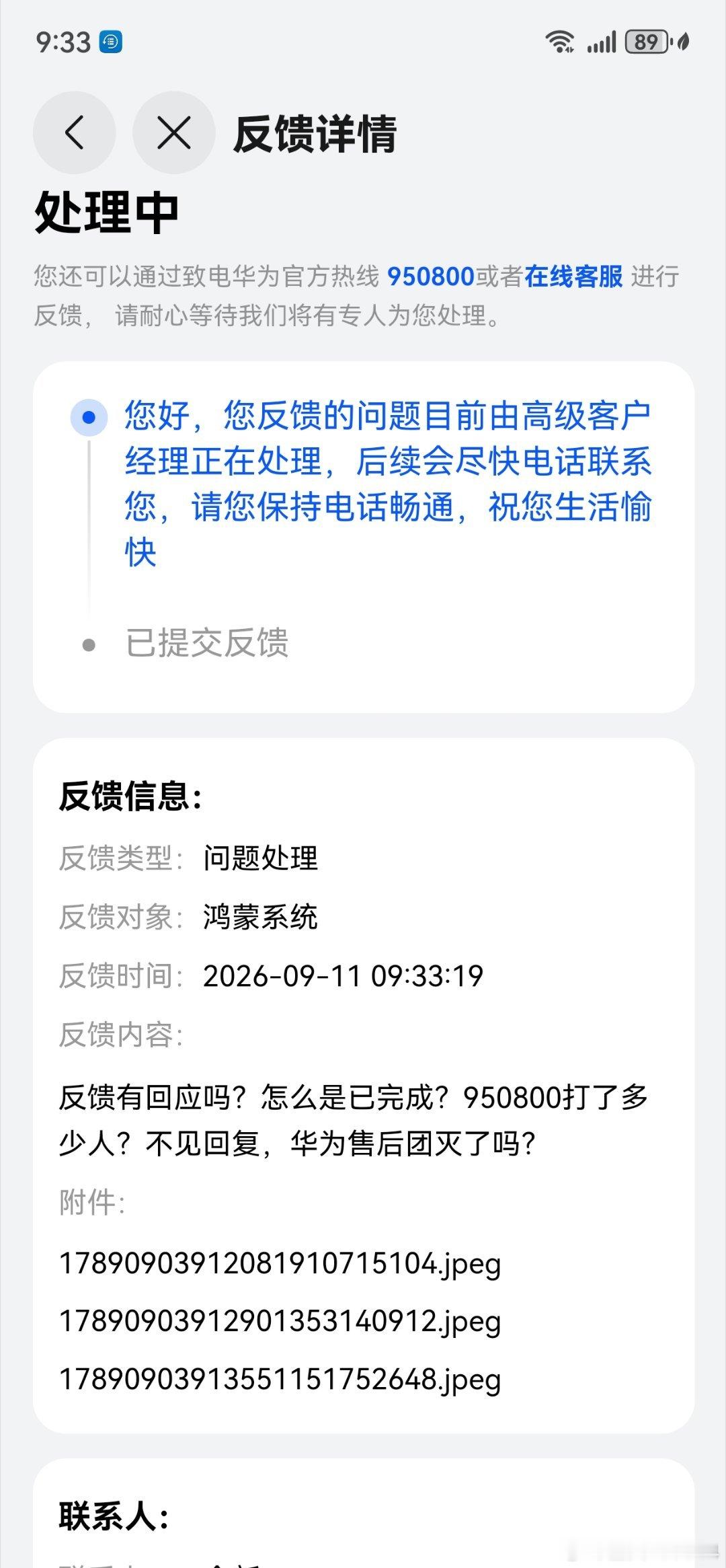
Task: Call the 950800 hotline link
Action: click(x=431, y=276)
